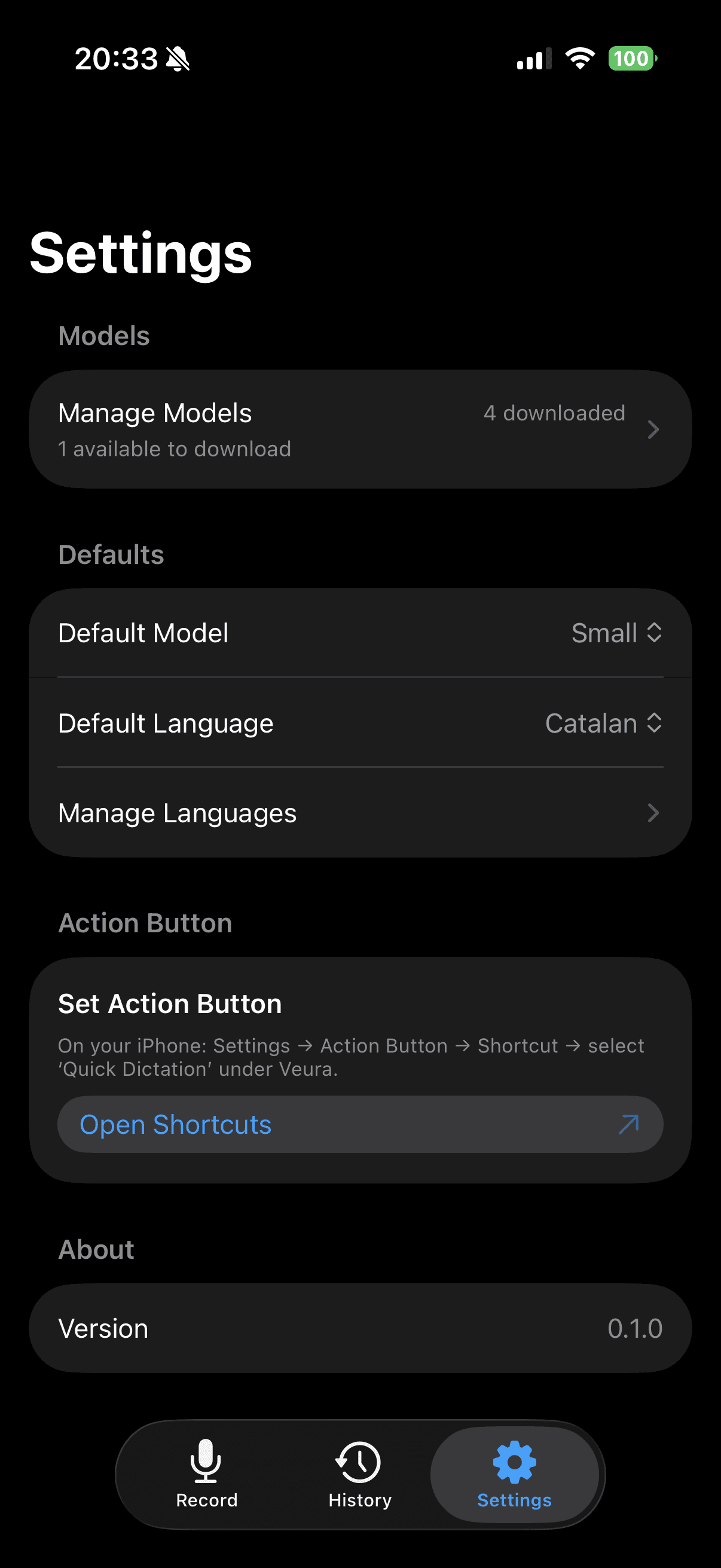Switch to the Record tab

pyautogui.click(x=207, y=1474)
